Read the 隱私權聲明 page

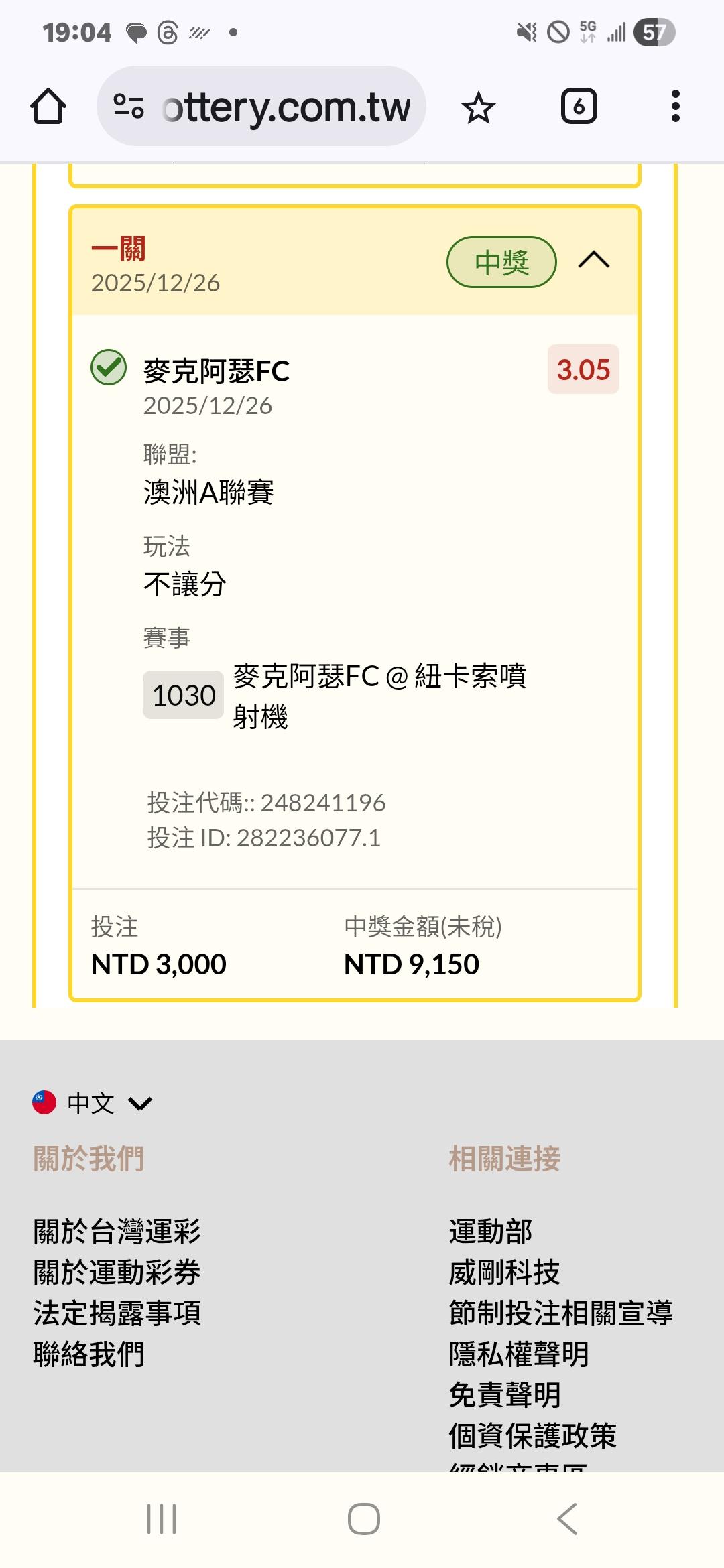(519, 1354)
